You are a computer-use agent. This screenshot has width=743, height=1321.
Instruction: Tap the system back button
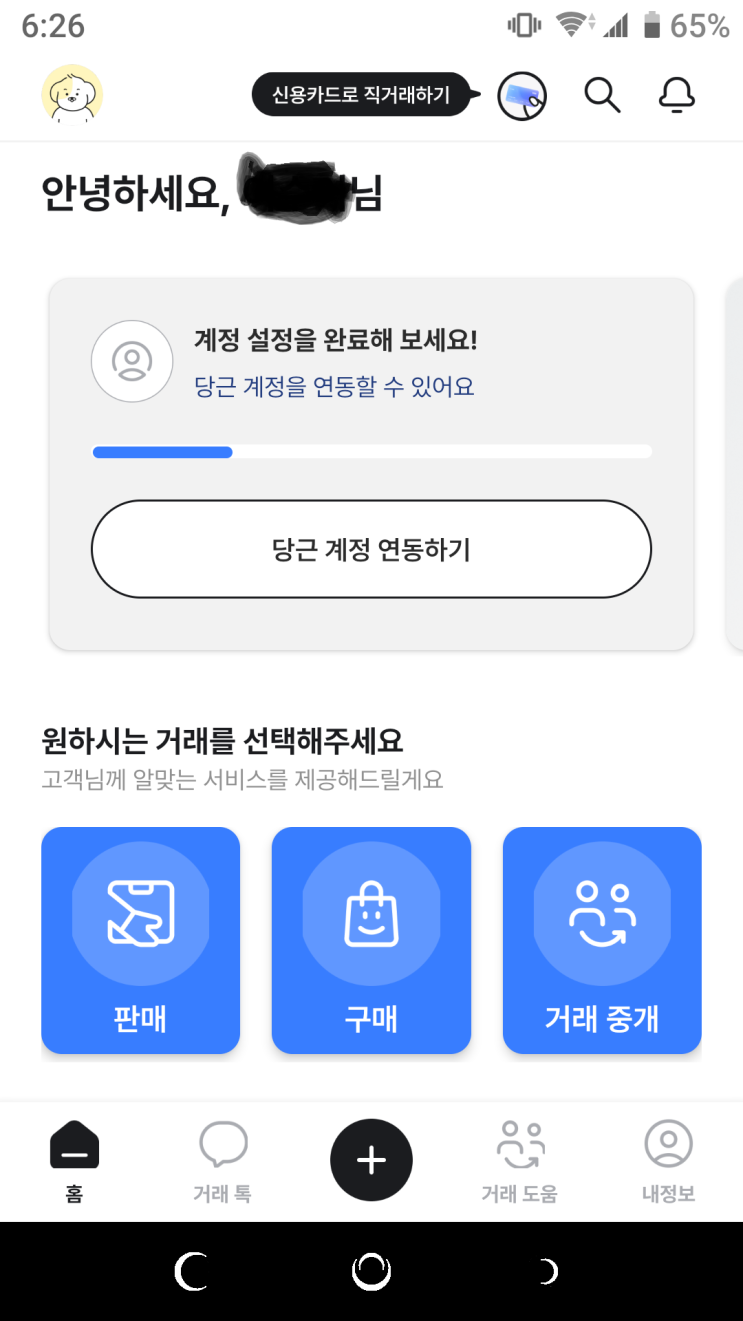coord(190,1271)
